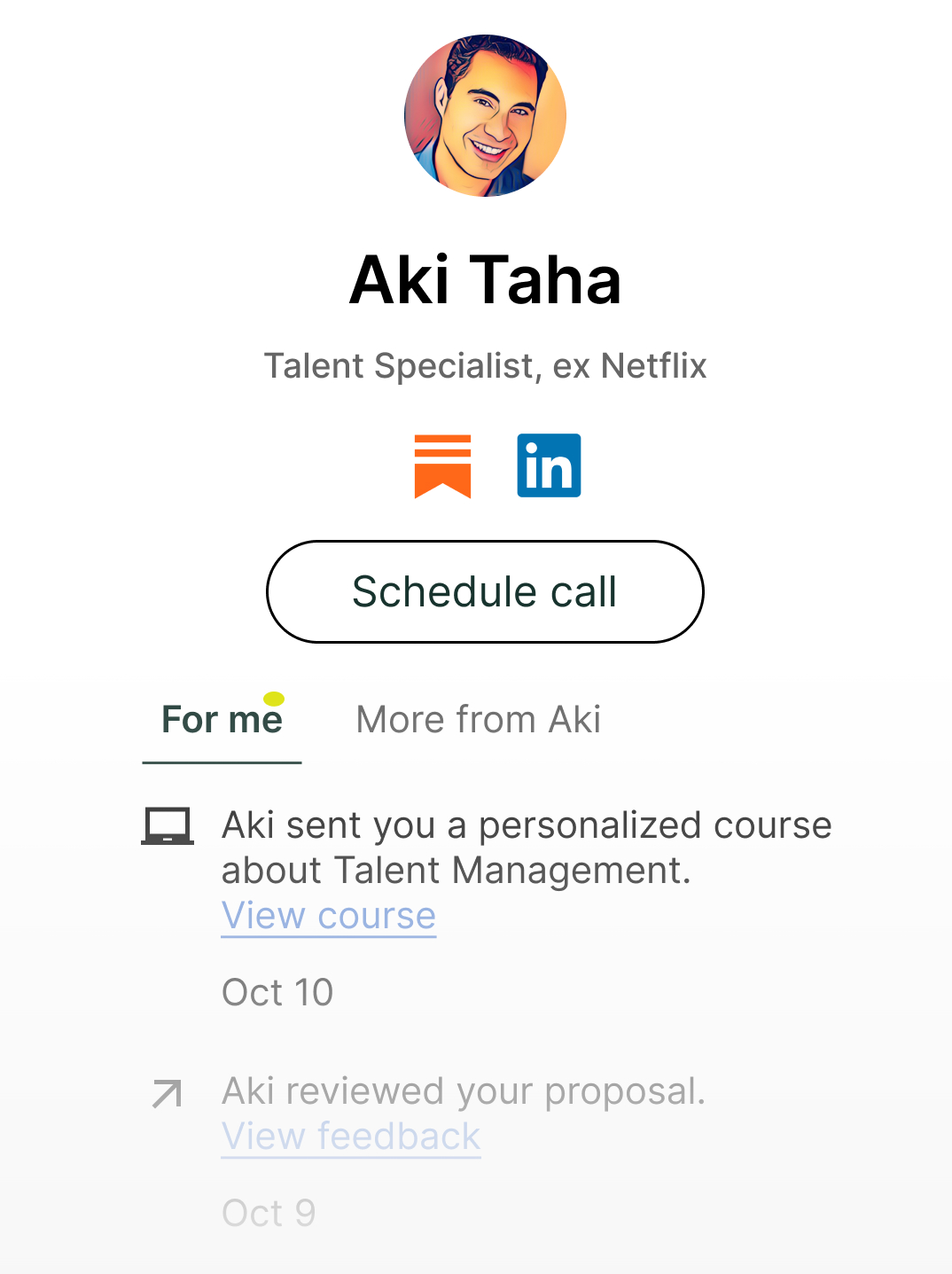Schedule a call with Aki

pos(485,591)
